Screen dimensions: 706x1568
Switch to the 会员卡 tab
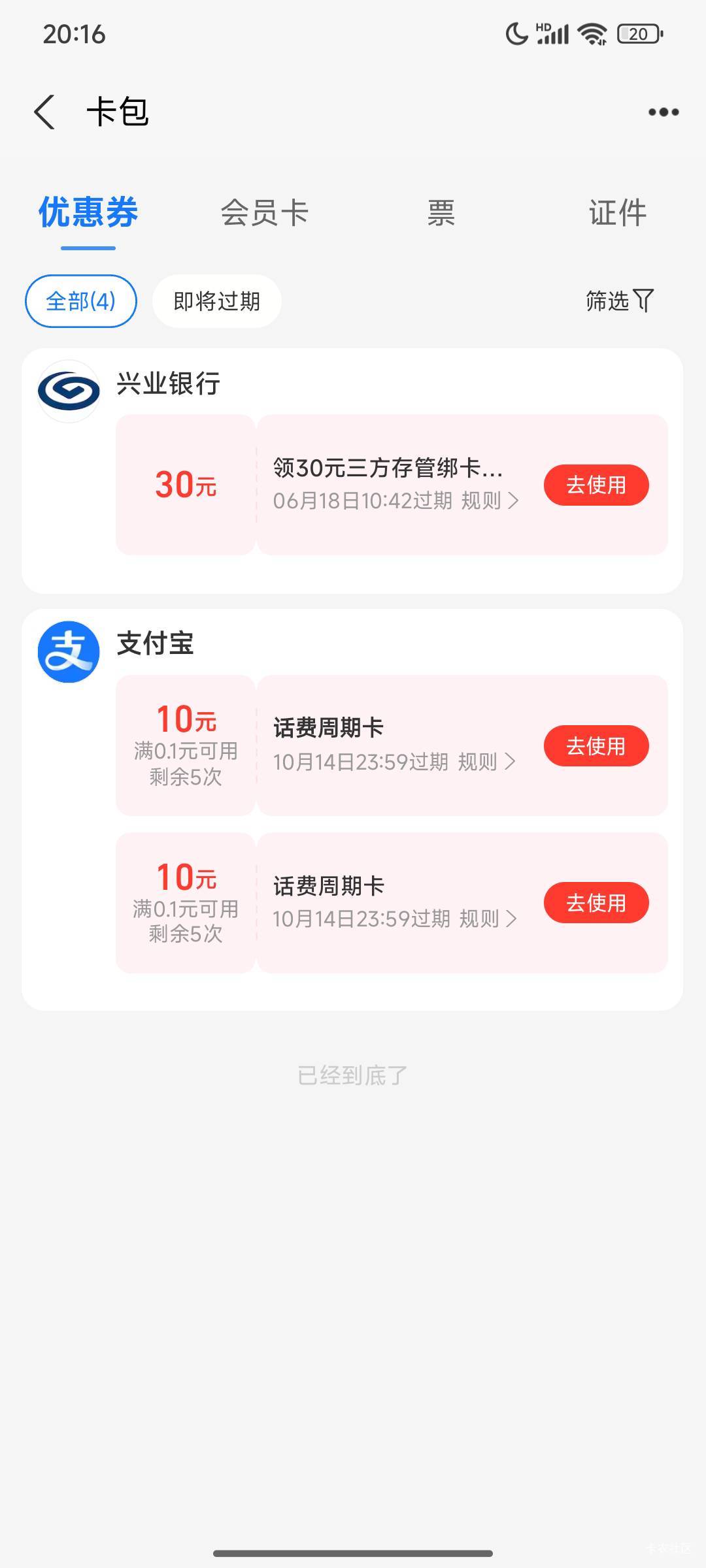265,213
